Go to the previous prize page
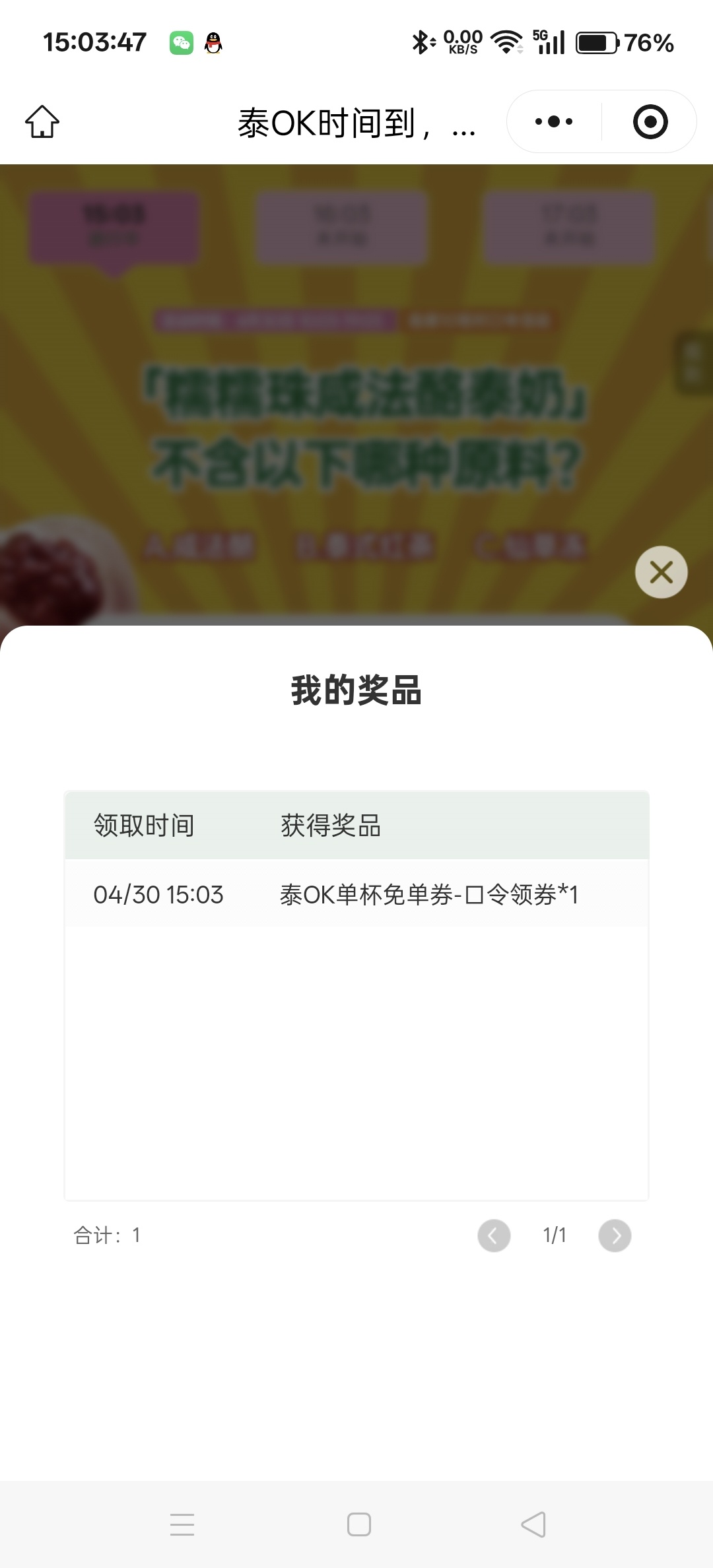 494,1235
